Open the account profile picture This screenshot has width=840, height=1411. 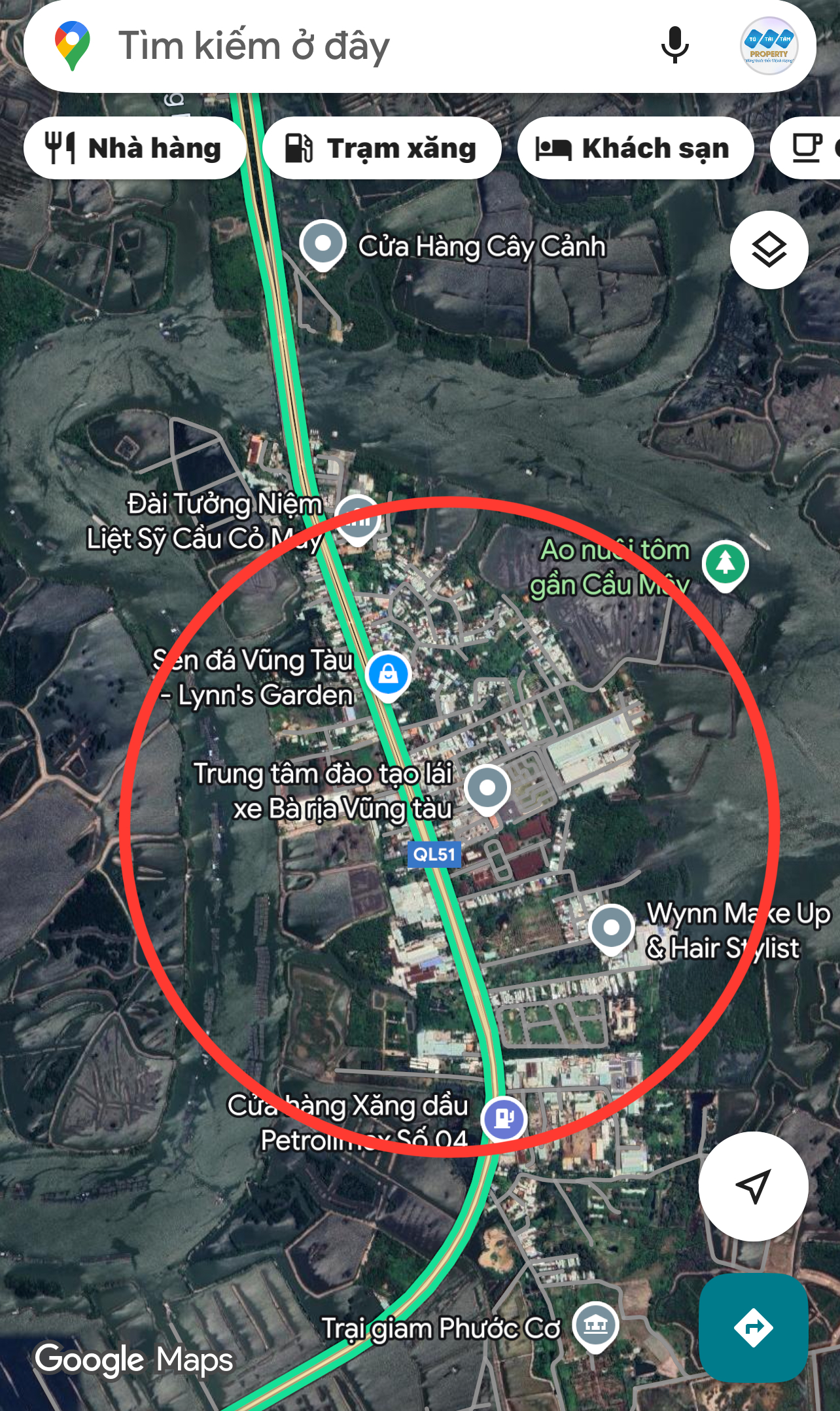pyautogui.click(x=769, y=46)
